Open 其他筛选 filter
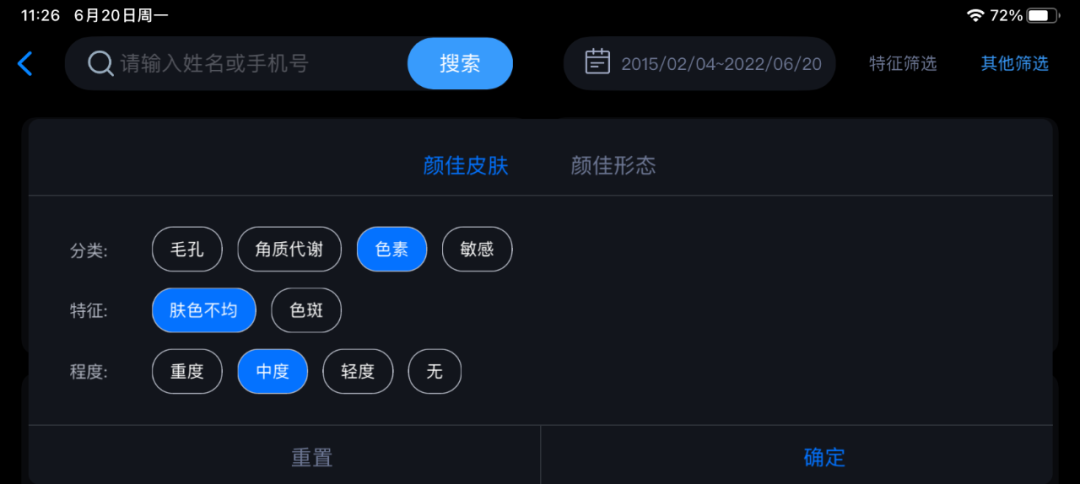The width and height of the screenshot is (1080, 484). tap(1014, 64)
